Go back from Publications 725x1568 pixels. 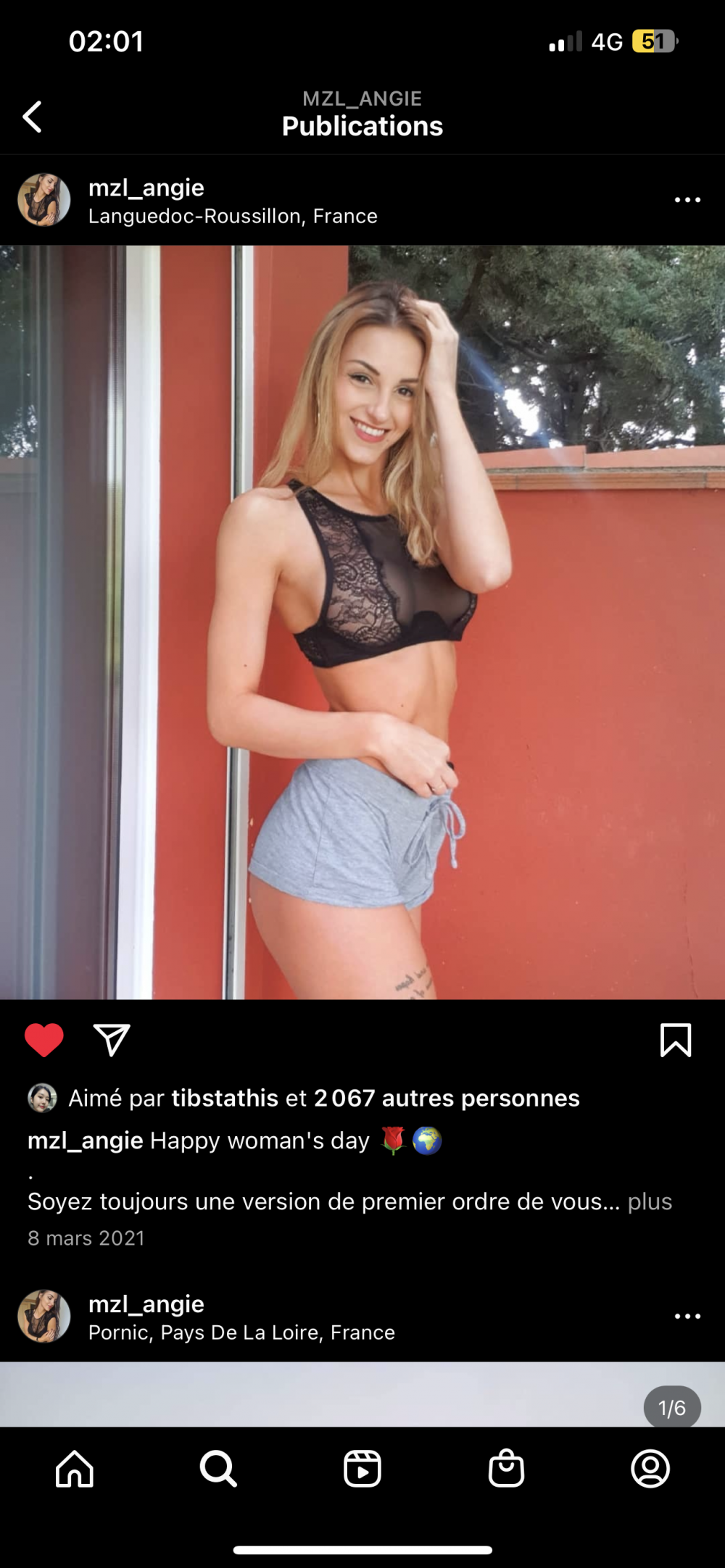point(32,117)
